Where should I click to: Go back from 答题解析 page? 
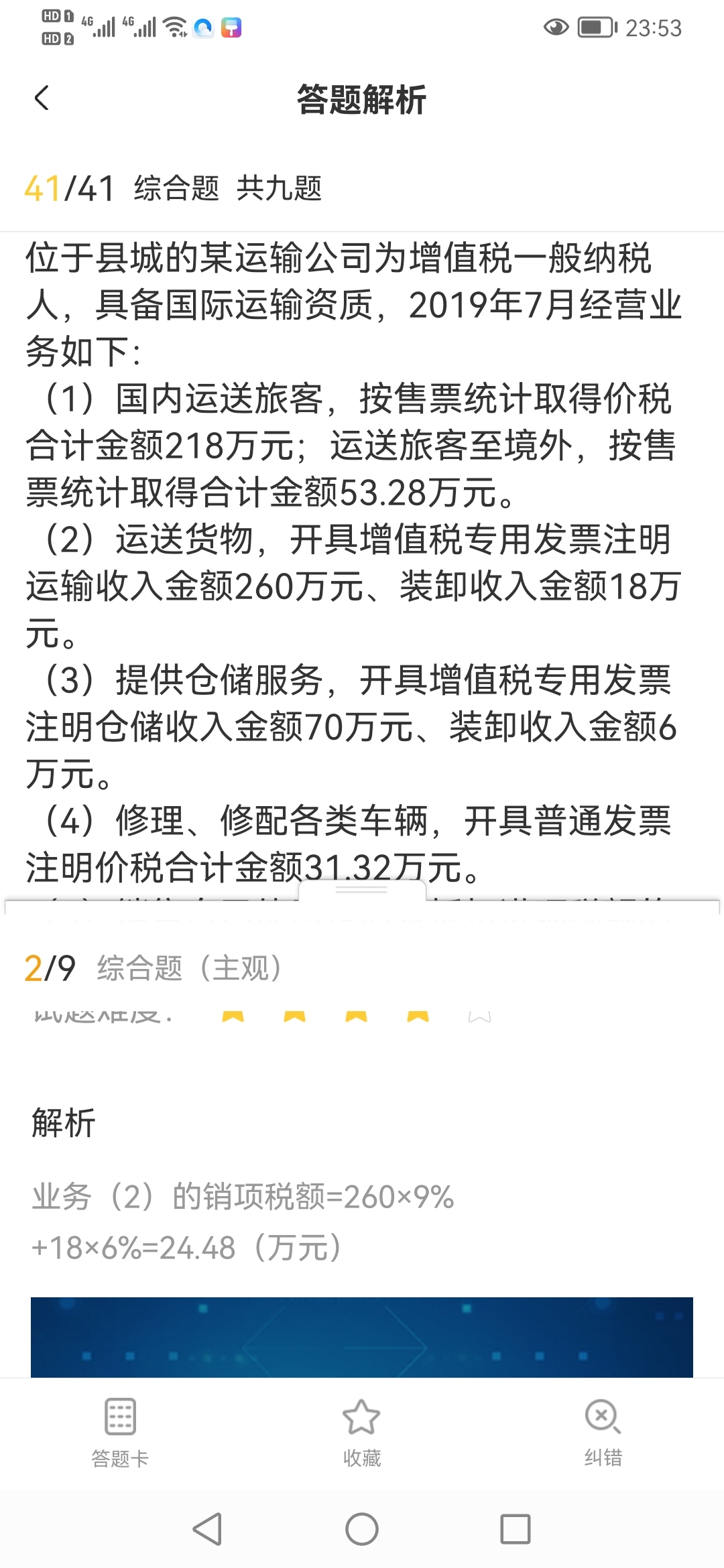click(42, 99)
